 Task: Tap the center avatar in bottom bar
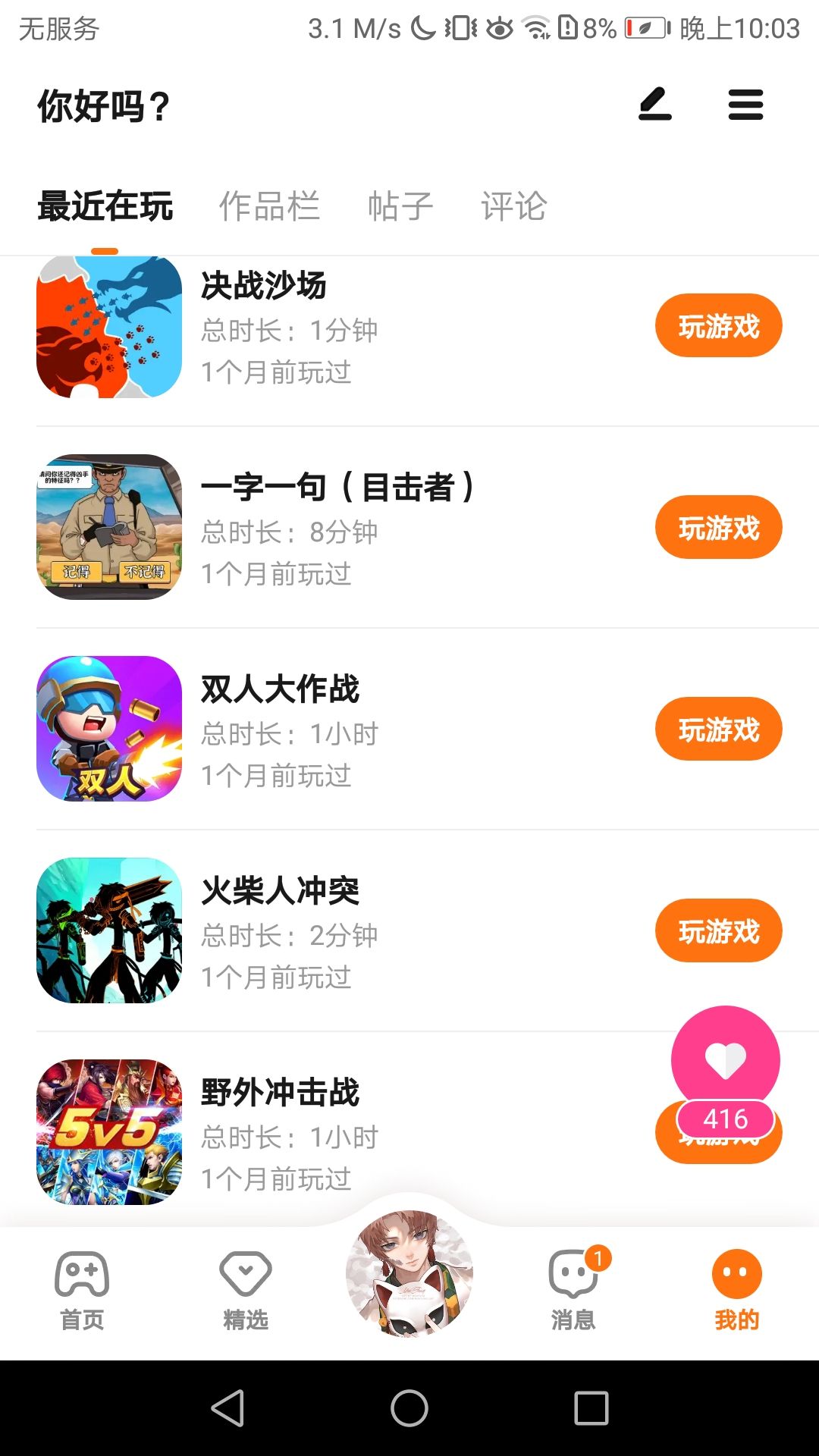(409, 1274)
